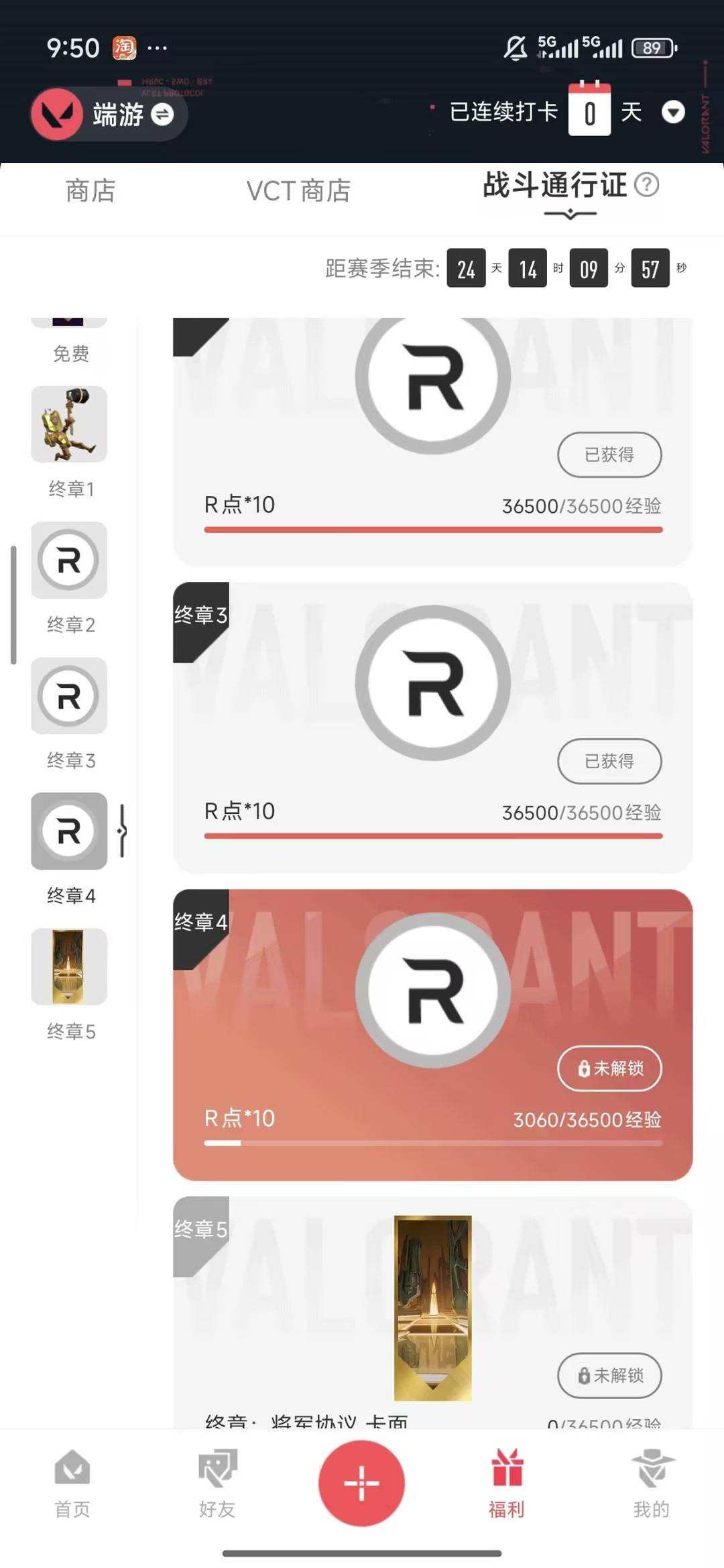Switch to the 商店 tab

89,190
